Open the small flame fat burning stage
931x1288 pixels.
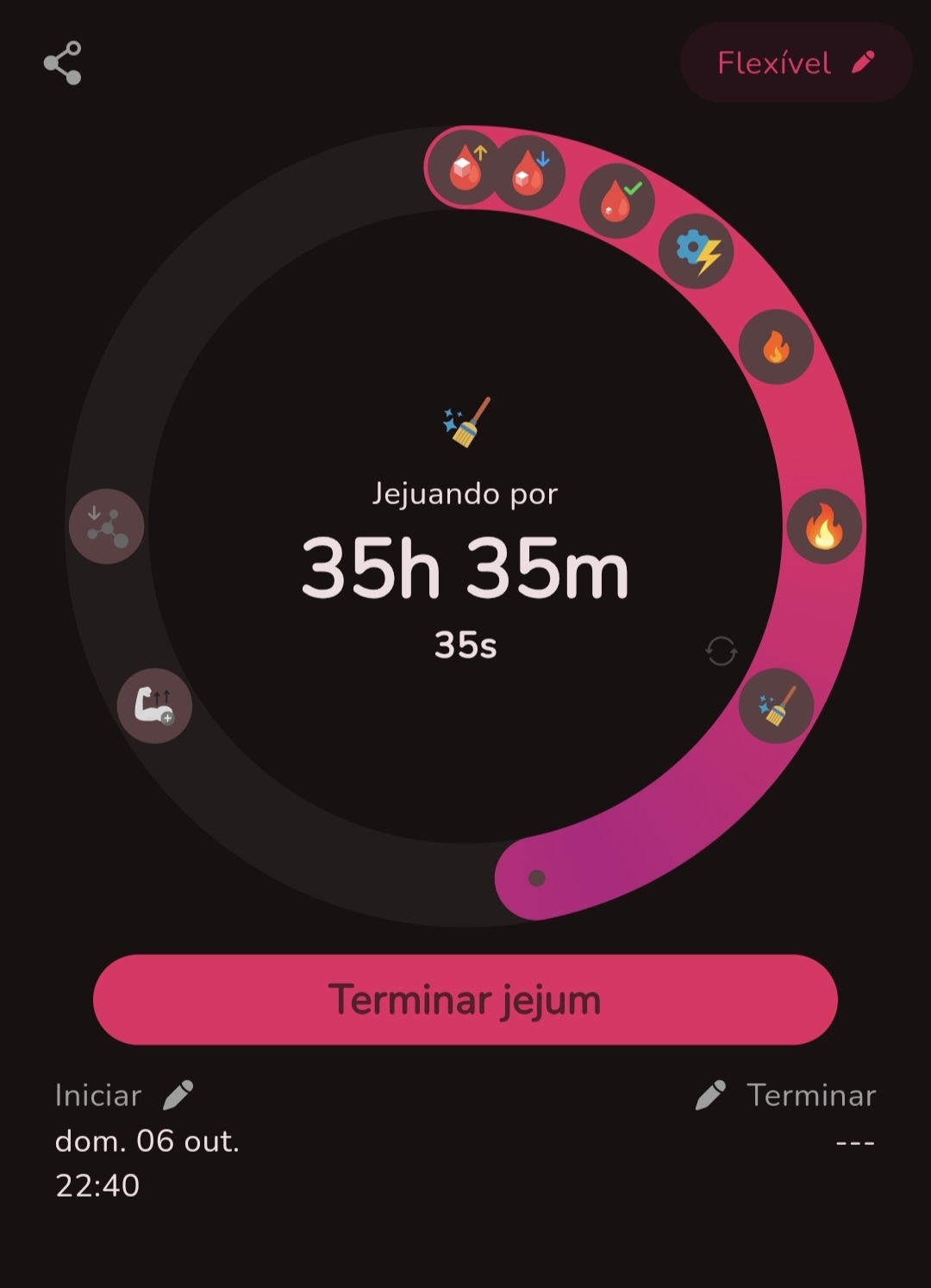(776, 347)
